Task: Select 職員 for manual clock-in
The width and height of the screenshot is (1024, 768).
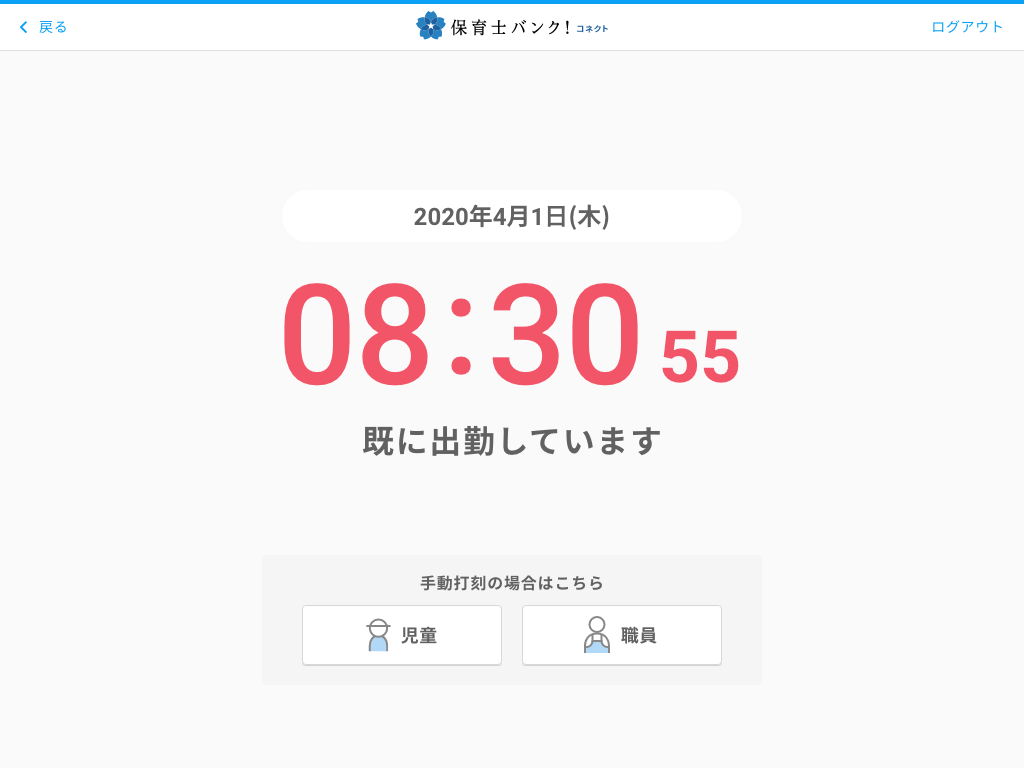Action: pos(621,635)
